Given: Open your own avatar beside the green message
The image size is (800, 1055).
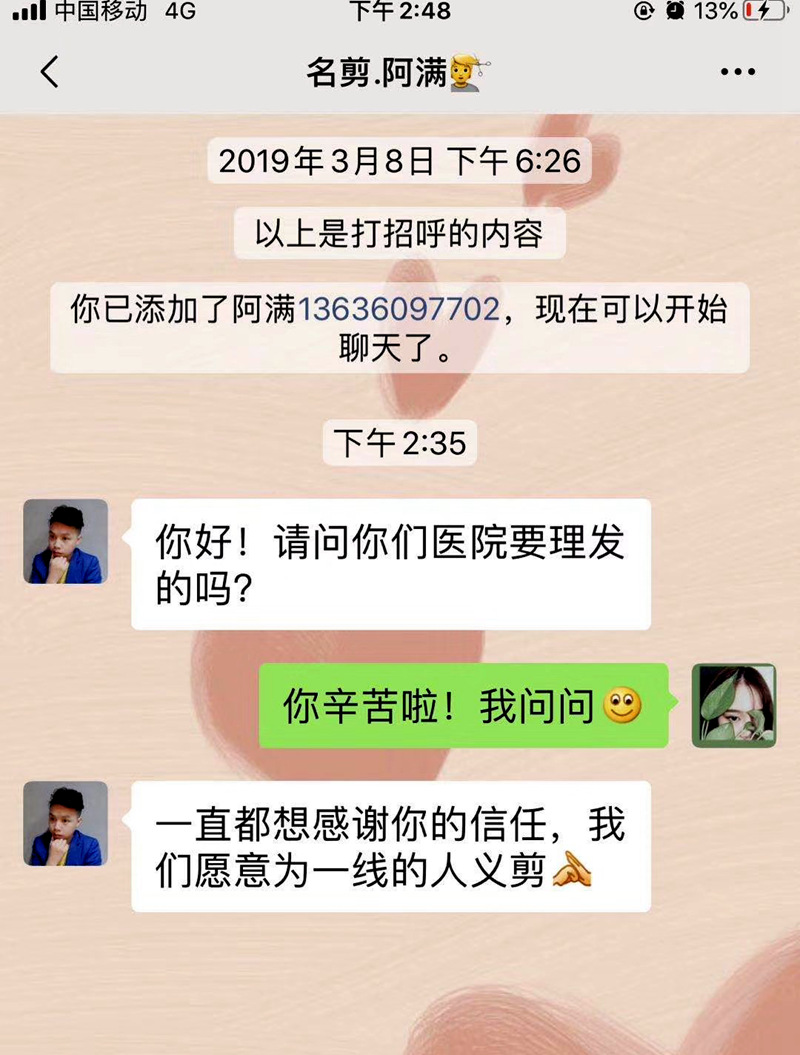Looking at the screenshot, I should pyautogui.click(x=734, y=705).
